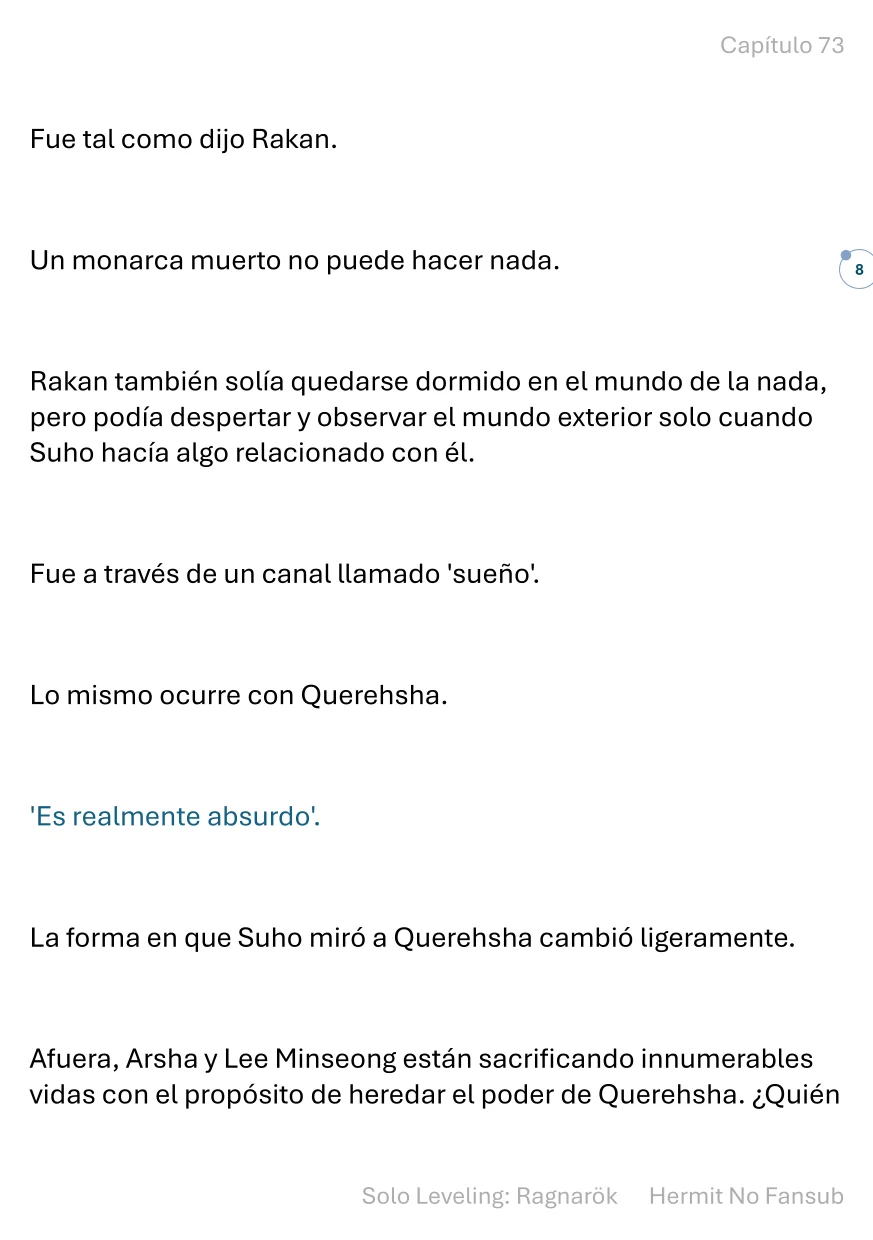Tap the page 8 scroll indicator
The height and width of the screenshot is (1240, 873).
tap(858, 269)
